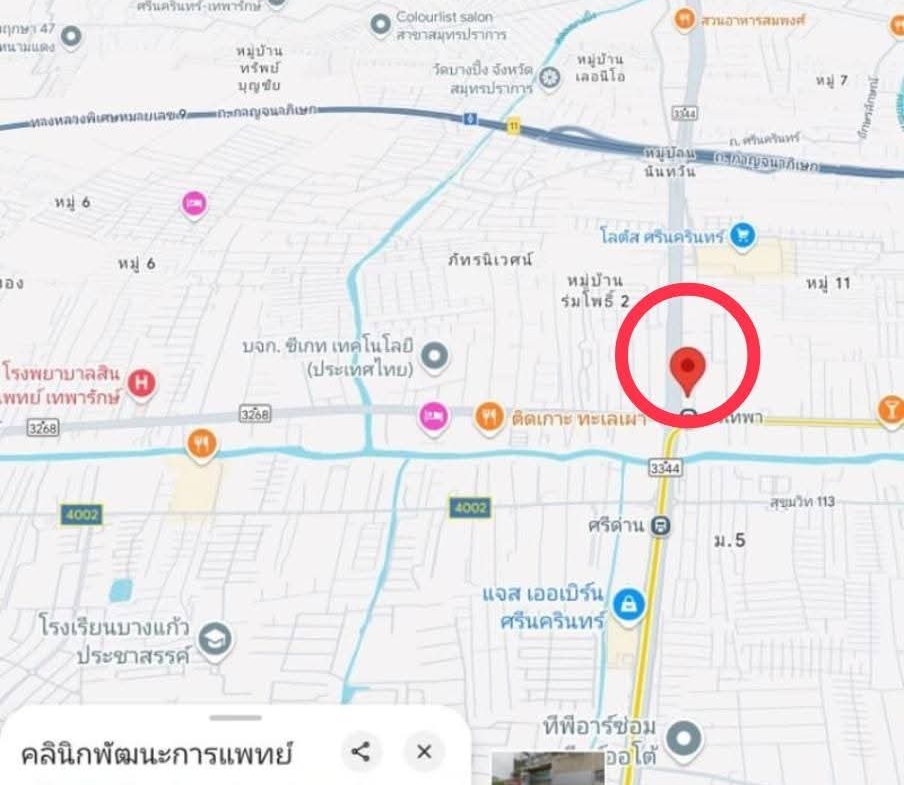Share the คลินิกพัฒนะการแพทย์ place
The width and height of the screenshot is (904, 785).
tap(360, 752)
